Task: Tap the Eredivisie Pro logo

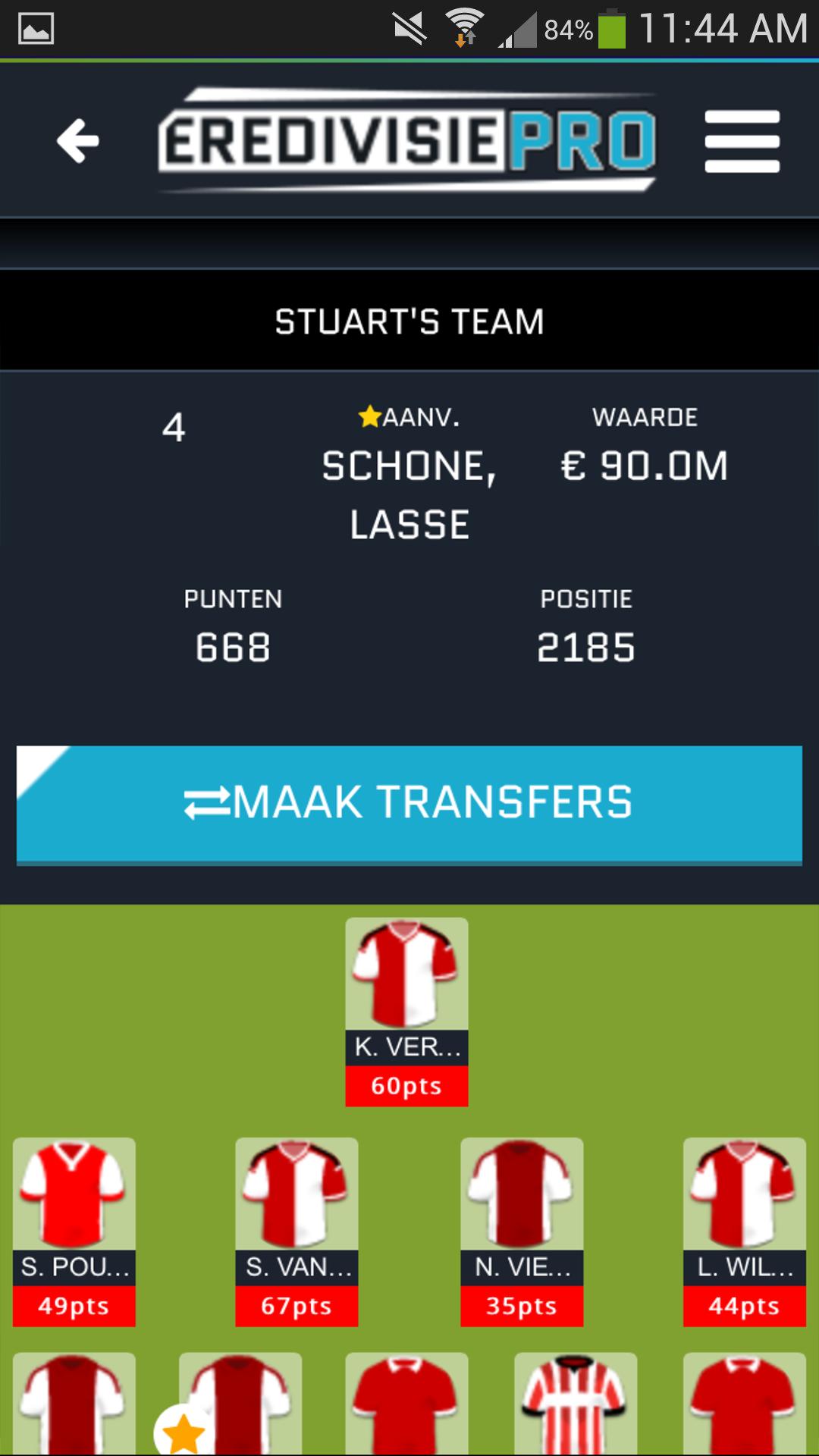Action: coord(409,140)
